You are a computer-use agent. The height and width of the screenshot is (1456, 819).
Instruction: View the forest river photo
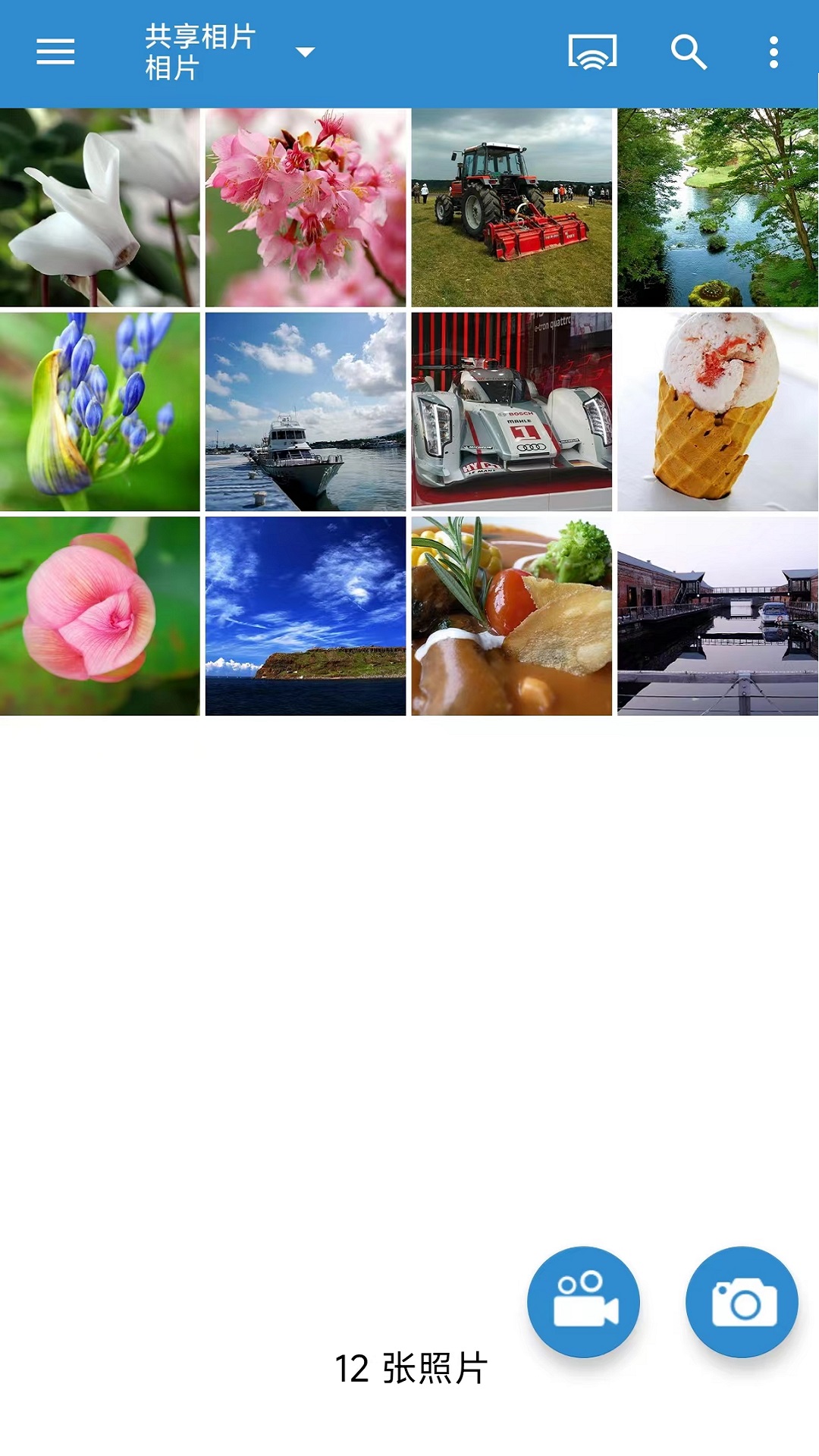717,208
